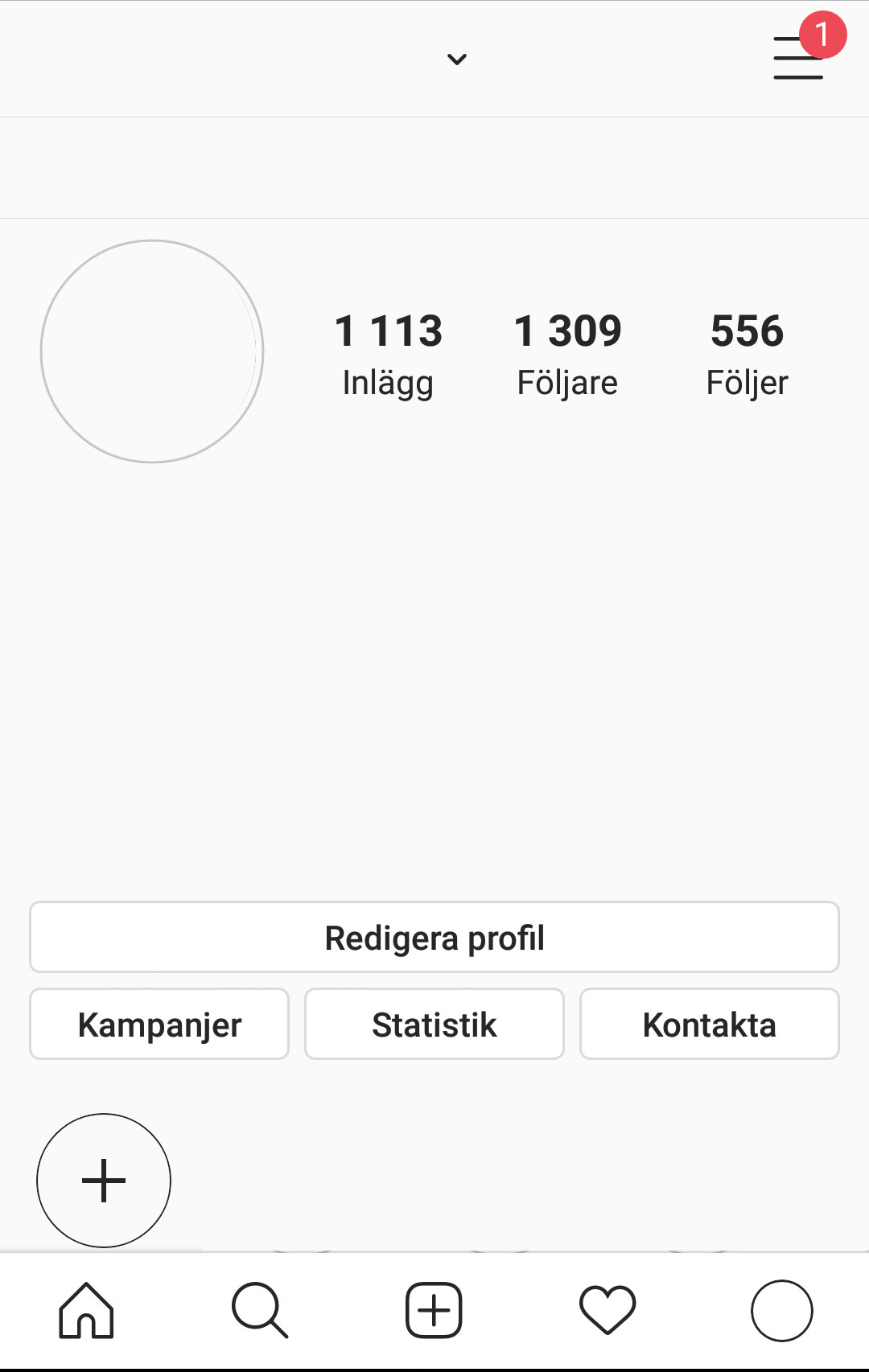Open the activity heart tab
869x1372 pixels.
coord(607,1311)
